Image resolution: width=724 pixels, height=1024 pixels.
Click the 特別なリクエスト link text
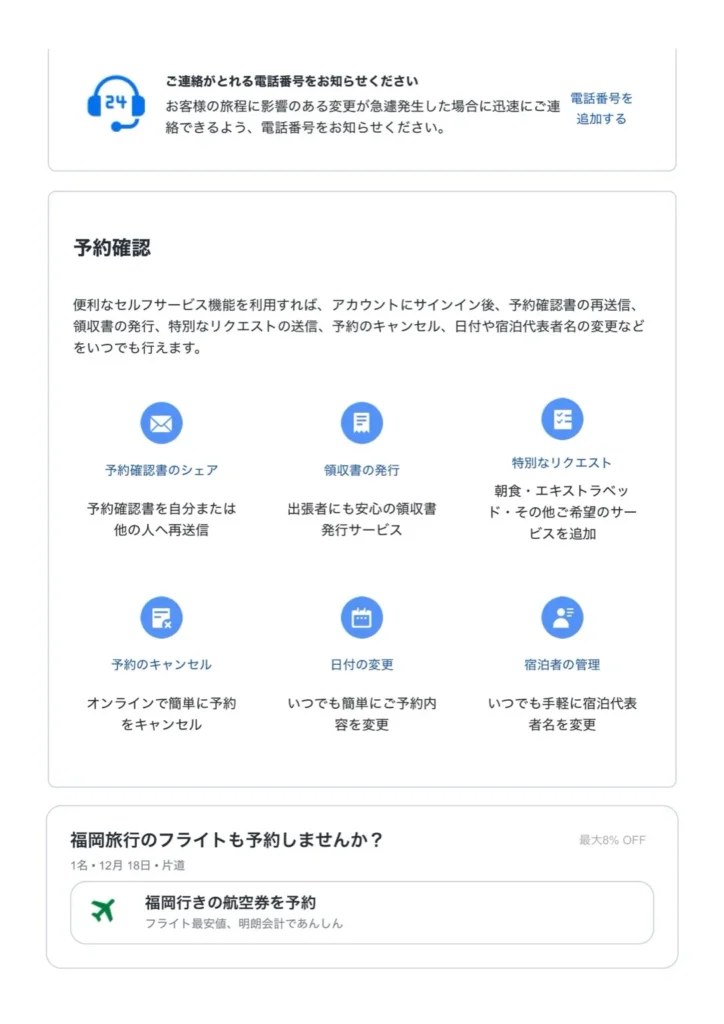pyautogui.click(x=563, y=460)
